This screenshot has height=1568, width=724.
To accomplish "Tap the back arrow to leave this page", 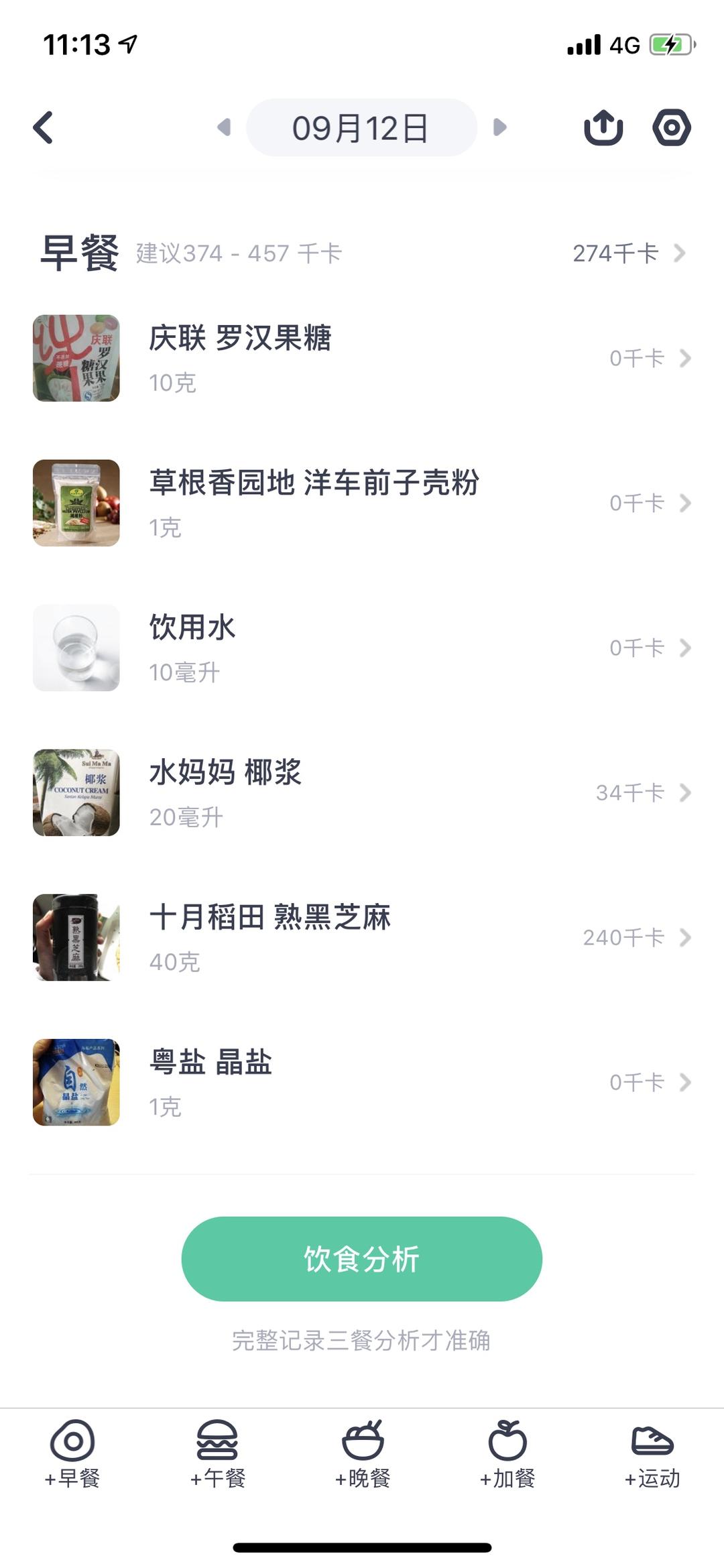I will [43, 127].
